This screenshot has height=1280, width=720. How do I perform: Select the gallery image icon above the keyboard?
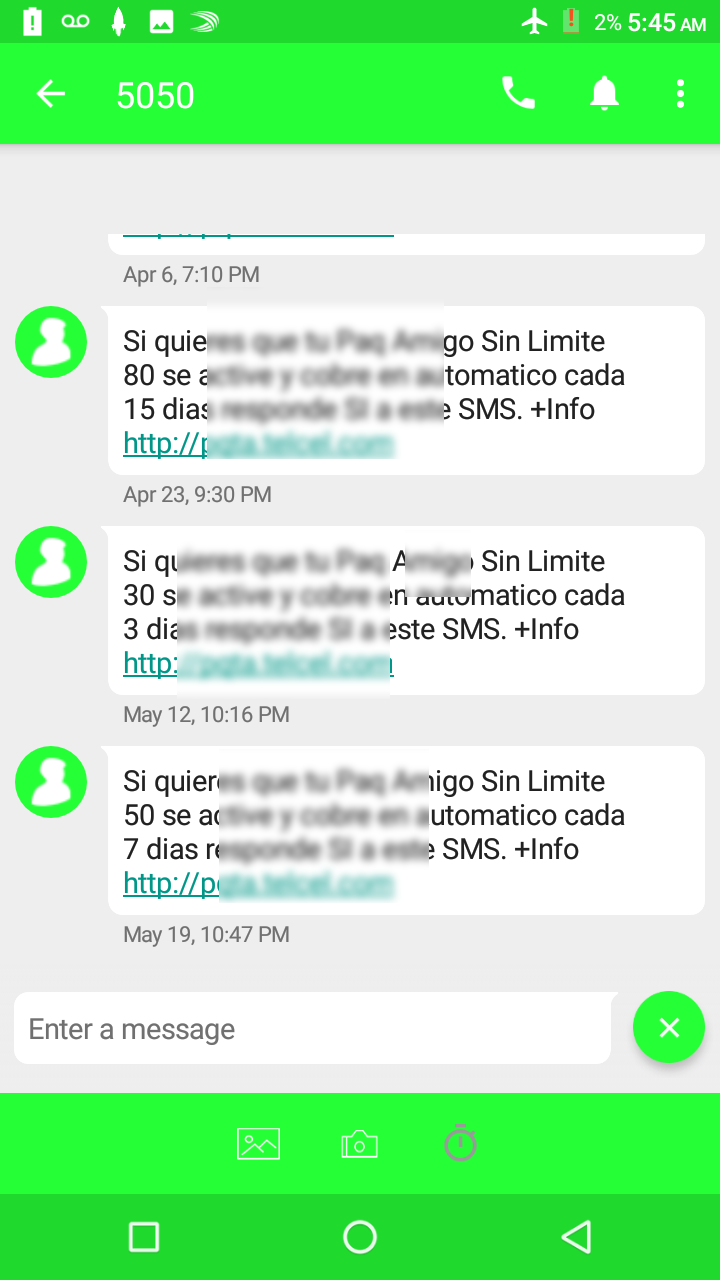tap(259, 1143)
